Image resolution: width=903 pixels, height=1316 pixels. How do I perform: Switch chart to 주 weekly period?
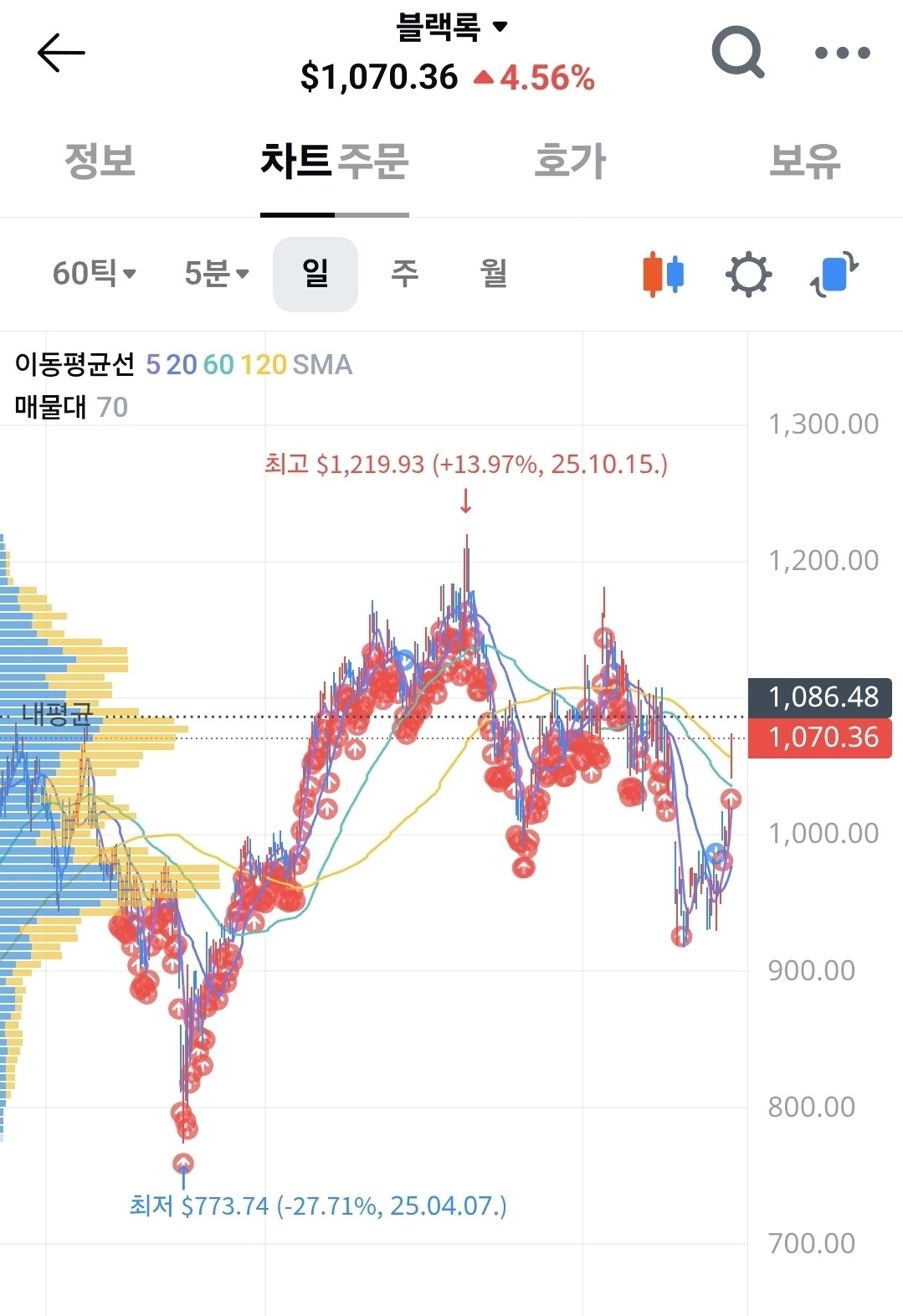coord(405,274)
